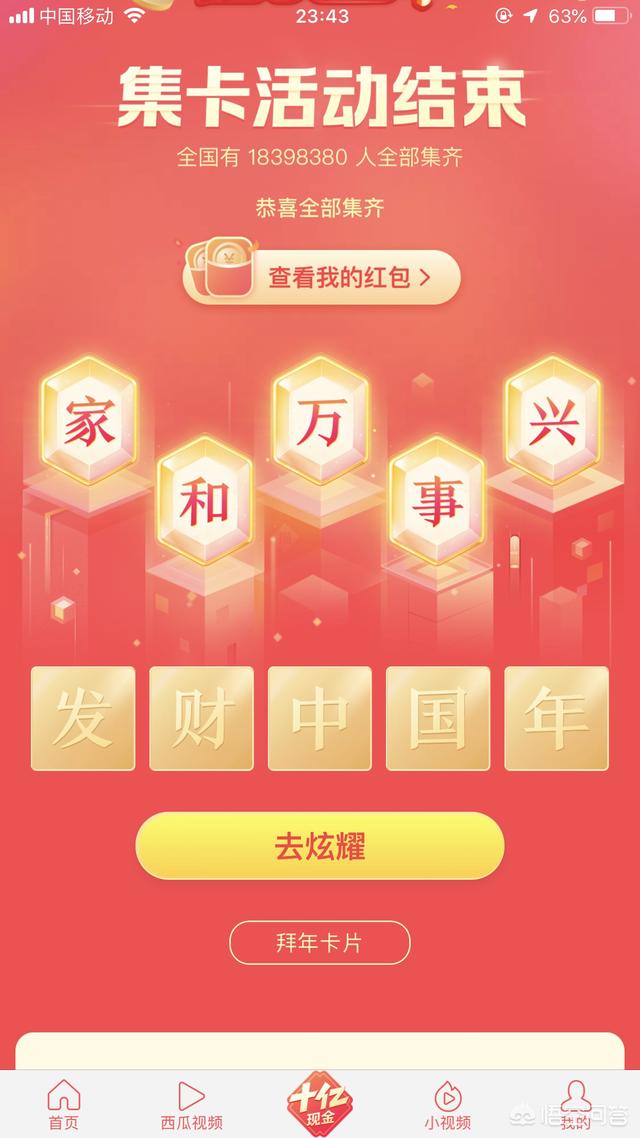This screenshot has height=1138, width=640.
Task: Tap the golden 中 card
Action: [320, 719]
